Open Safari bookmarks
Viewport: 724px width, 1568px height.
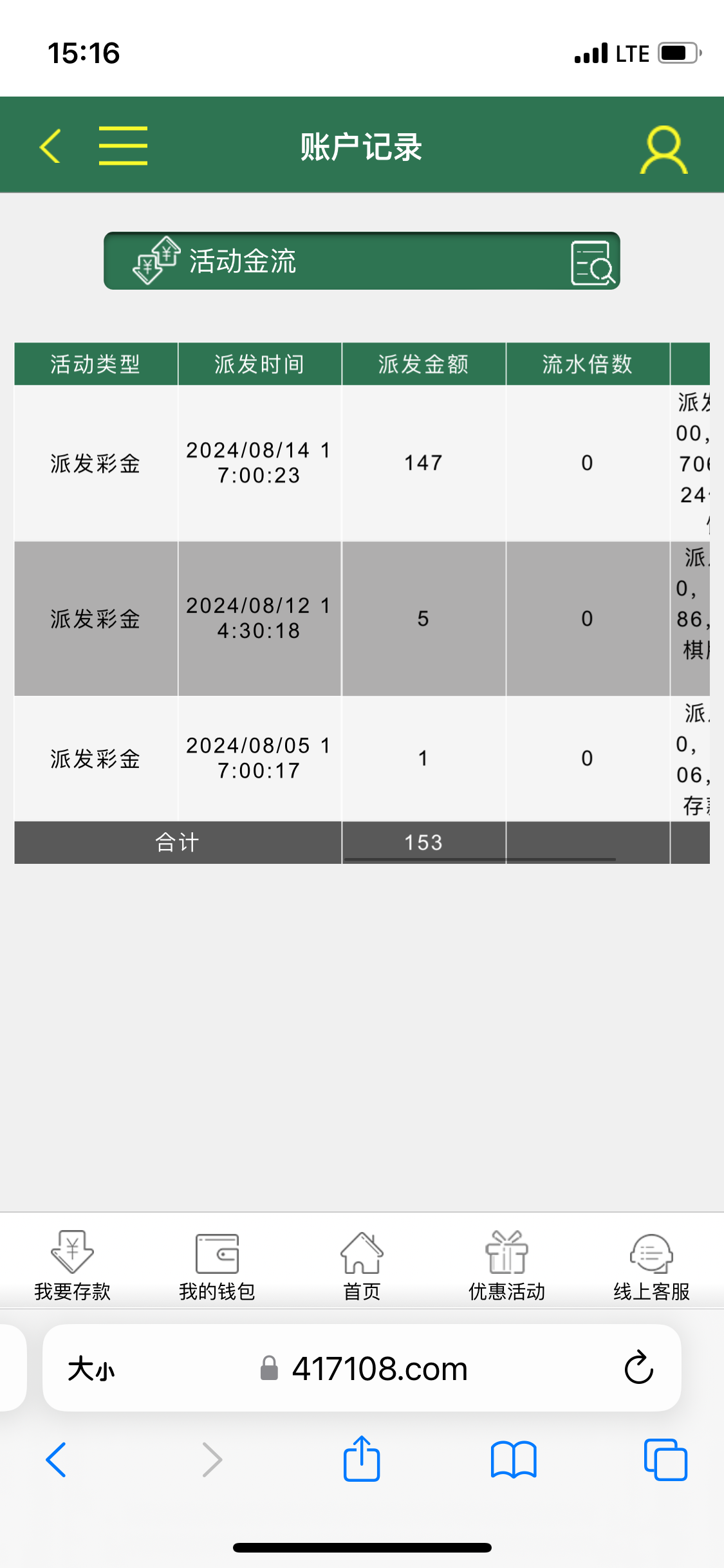point(513,1459)
